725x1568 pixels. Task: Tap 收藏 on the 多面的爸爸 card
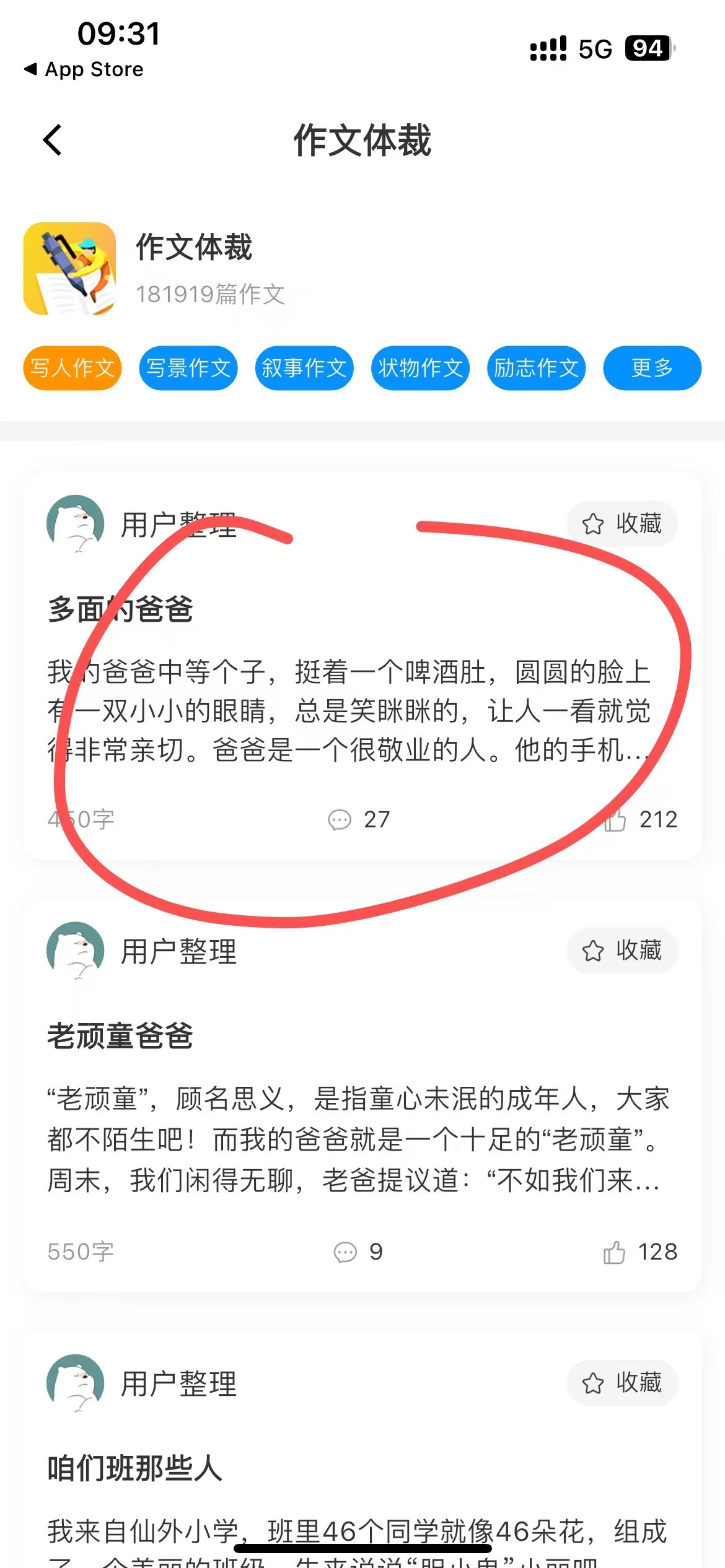click(x=622, y=524)
